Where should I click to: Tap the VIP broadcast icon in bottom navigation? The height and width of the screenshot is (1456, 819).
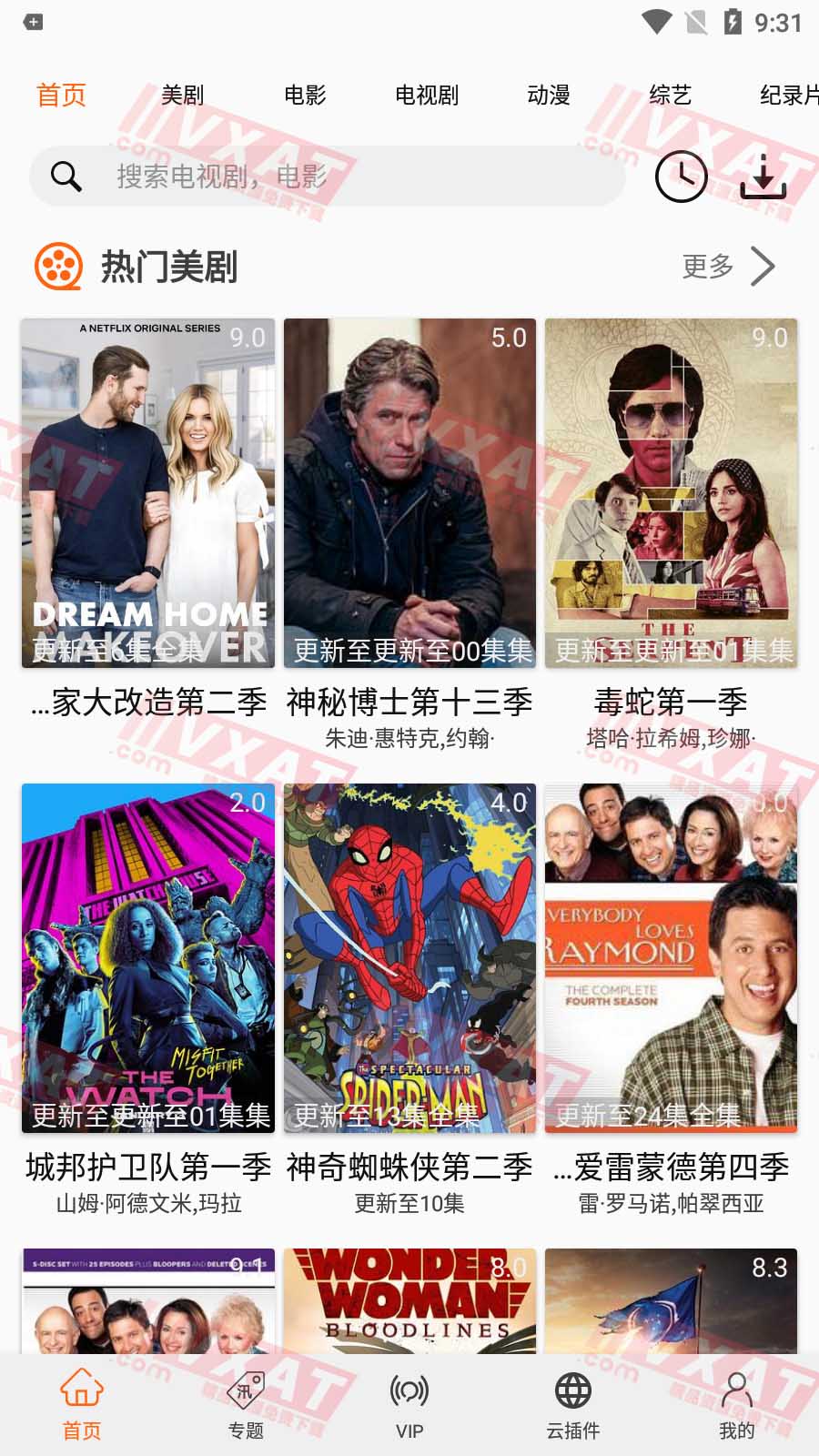tap(409, 1390)
